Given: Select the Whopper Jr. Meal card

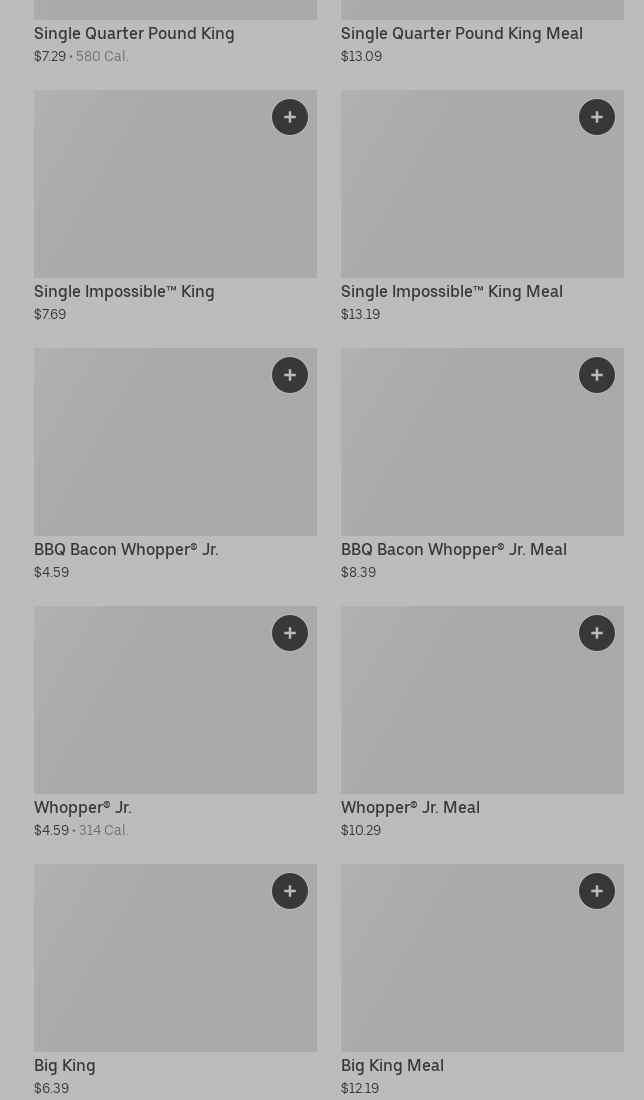Looking at the screenshot, I should click(x=483, y=723).
